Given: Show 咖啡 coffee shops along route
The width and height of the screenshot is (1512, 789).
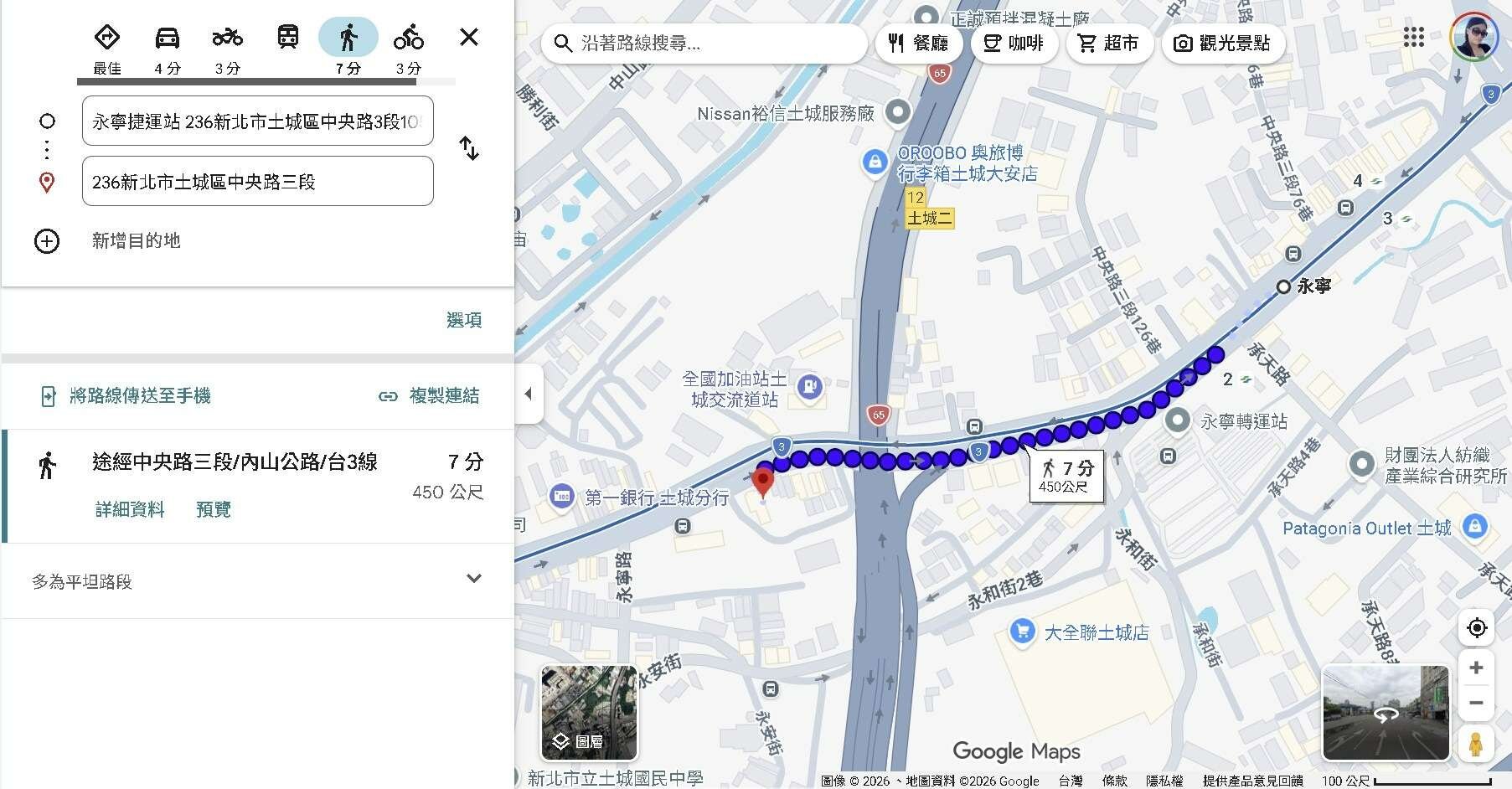Looking at the screenshot, I should (x=1014, y=44).
